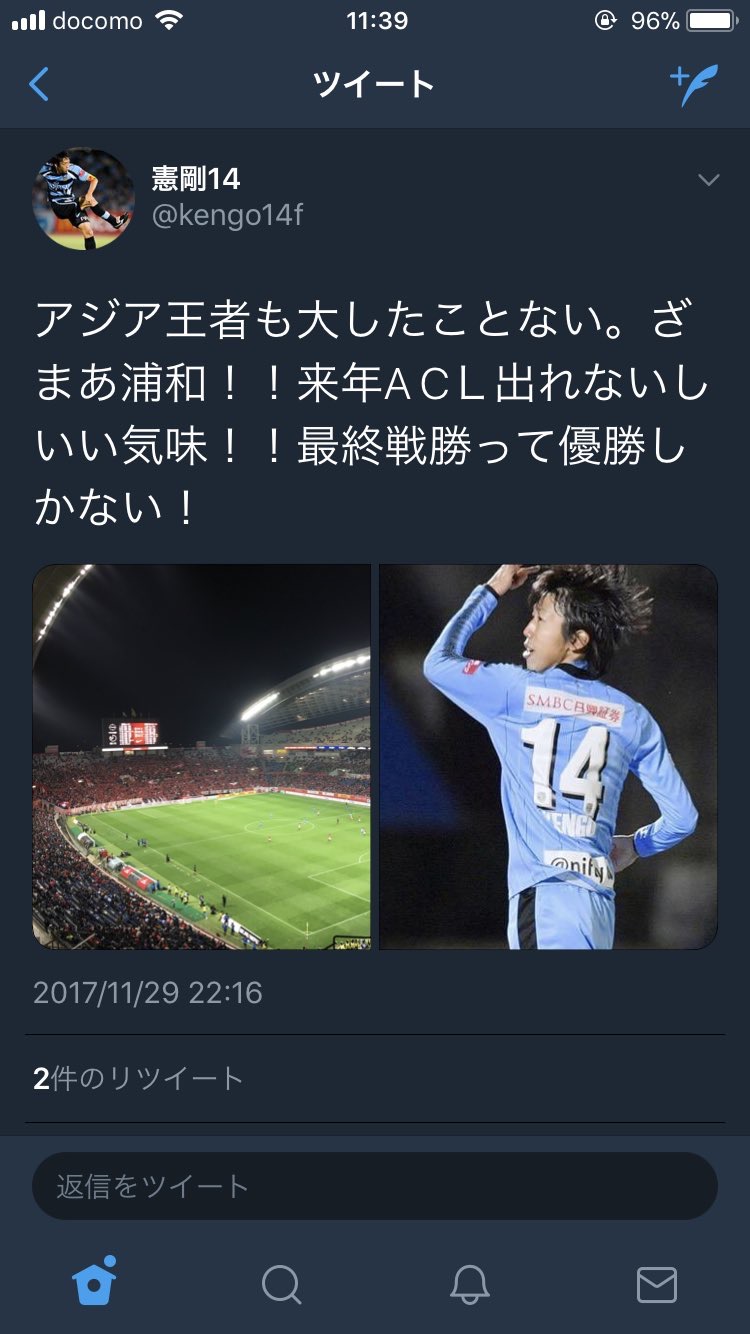Switch to the Home tab
The height and width of the screenshot is (1334, 750).
[94, 1283]
